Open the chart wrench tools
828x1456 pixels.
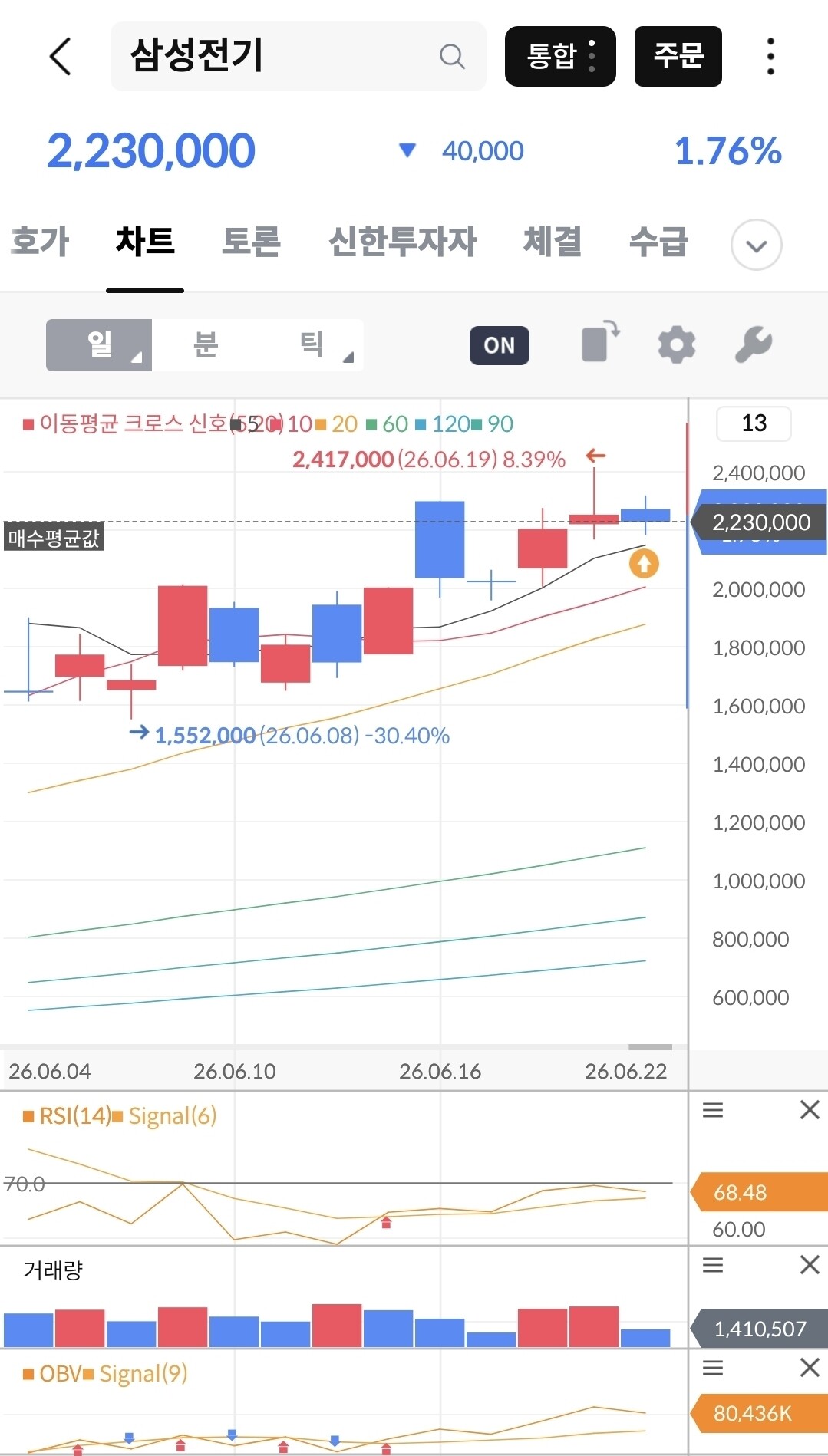(x=754, y=344)
